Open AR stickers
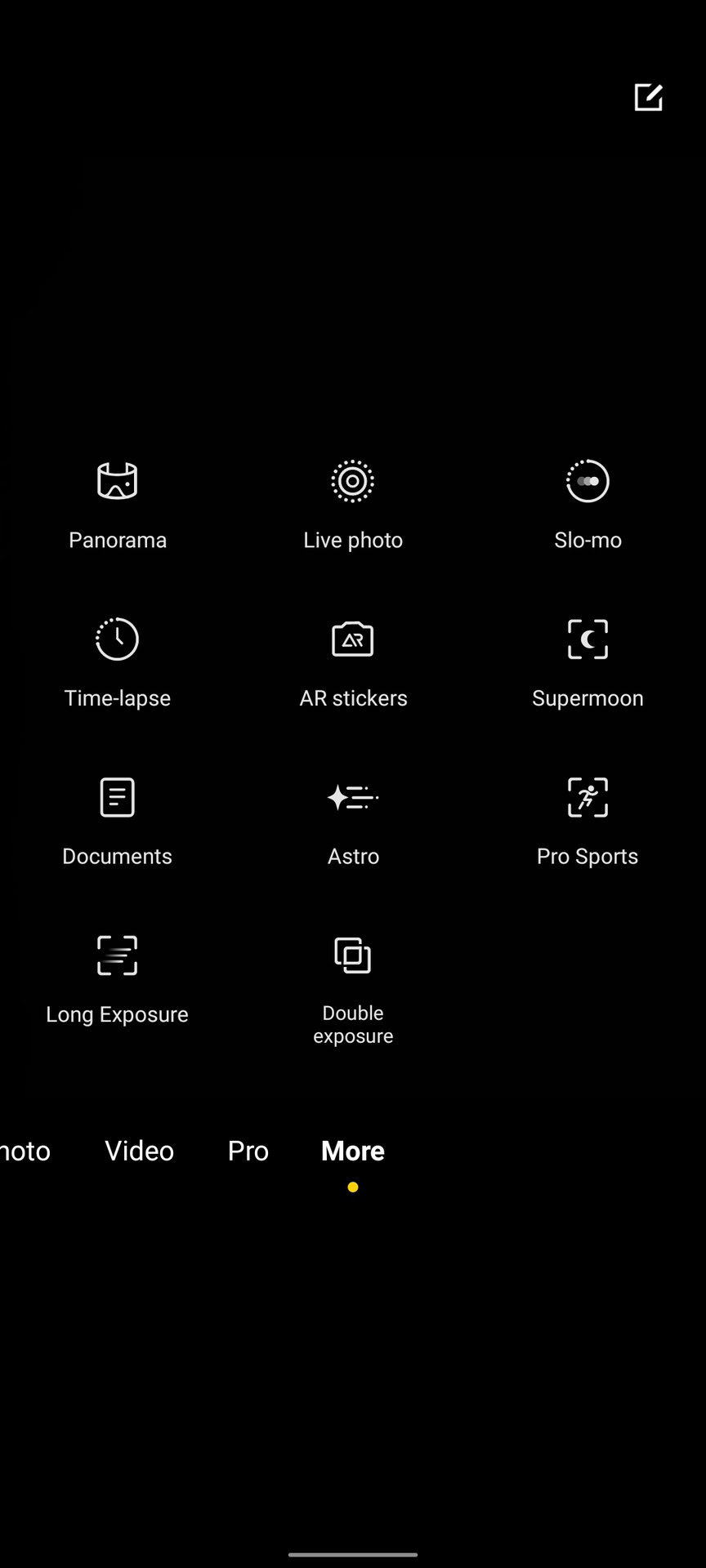 coord(353,660)
